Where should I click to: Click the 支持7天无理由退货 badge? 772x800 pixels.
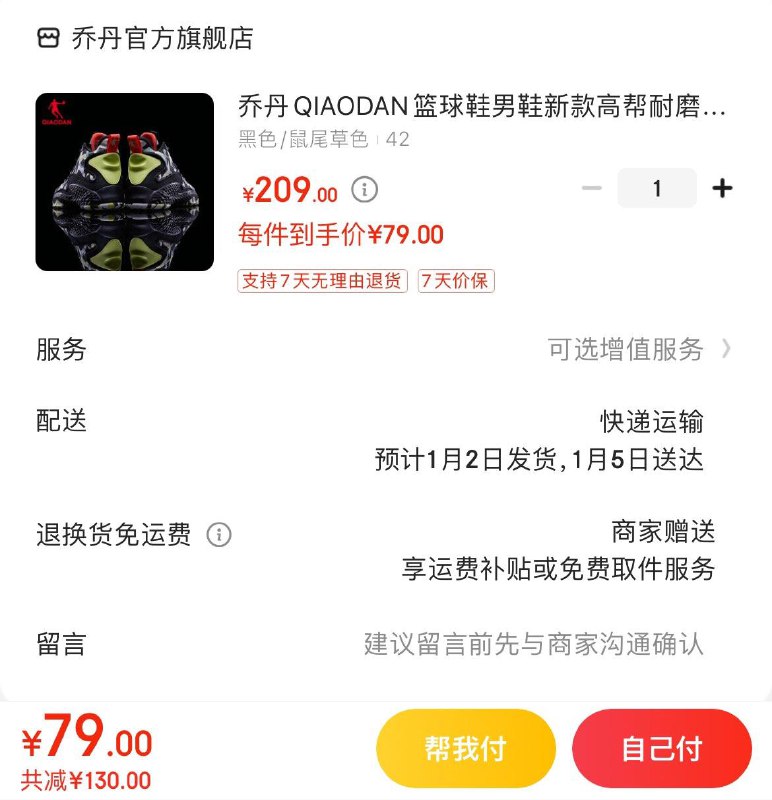point(319,282)
